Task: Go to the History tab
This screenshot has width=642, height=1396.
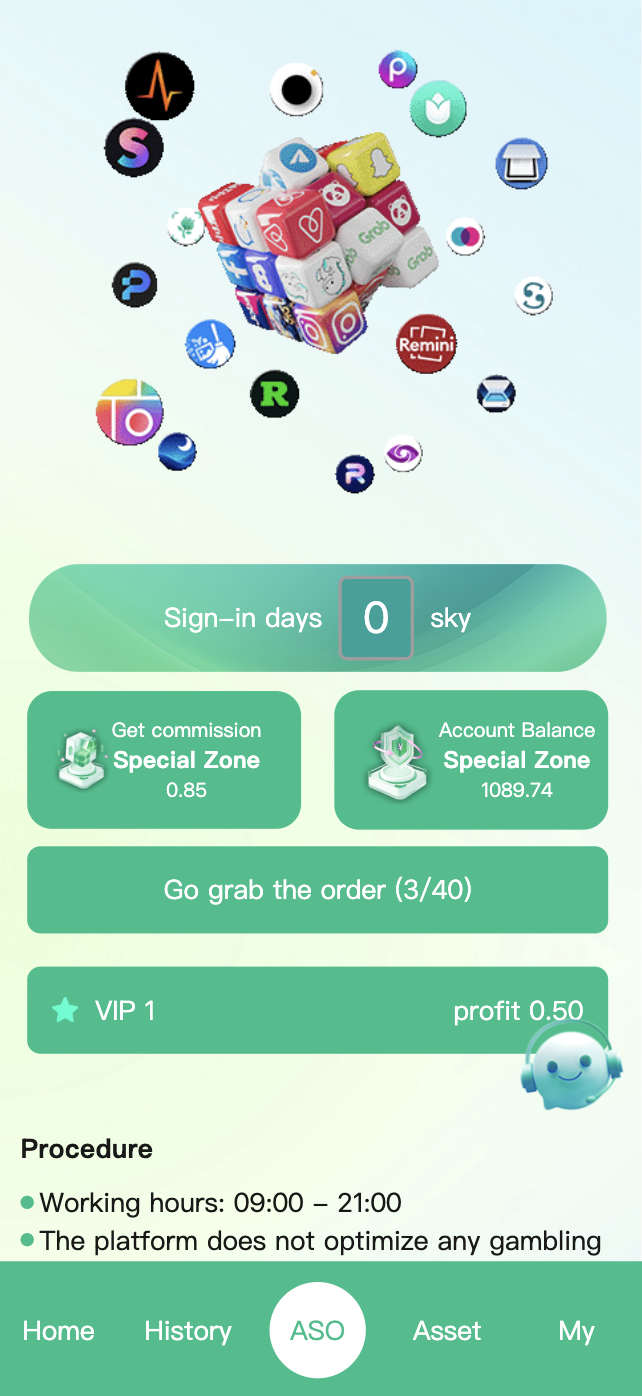Action: pos(188,1331)
